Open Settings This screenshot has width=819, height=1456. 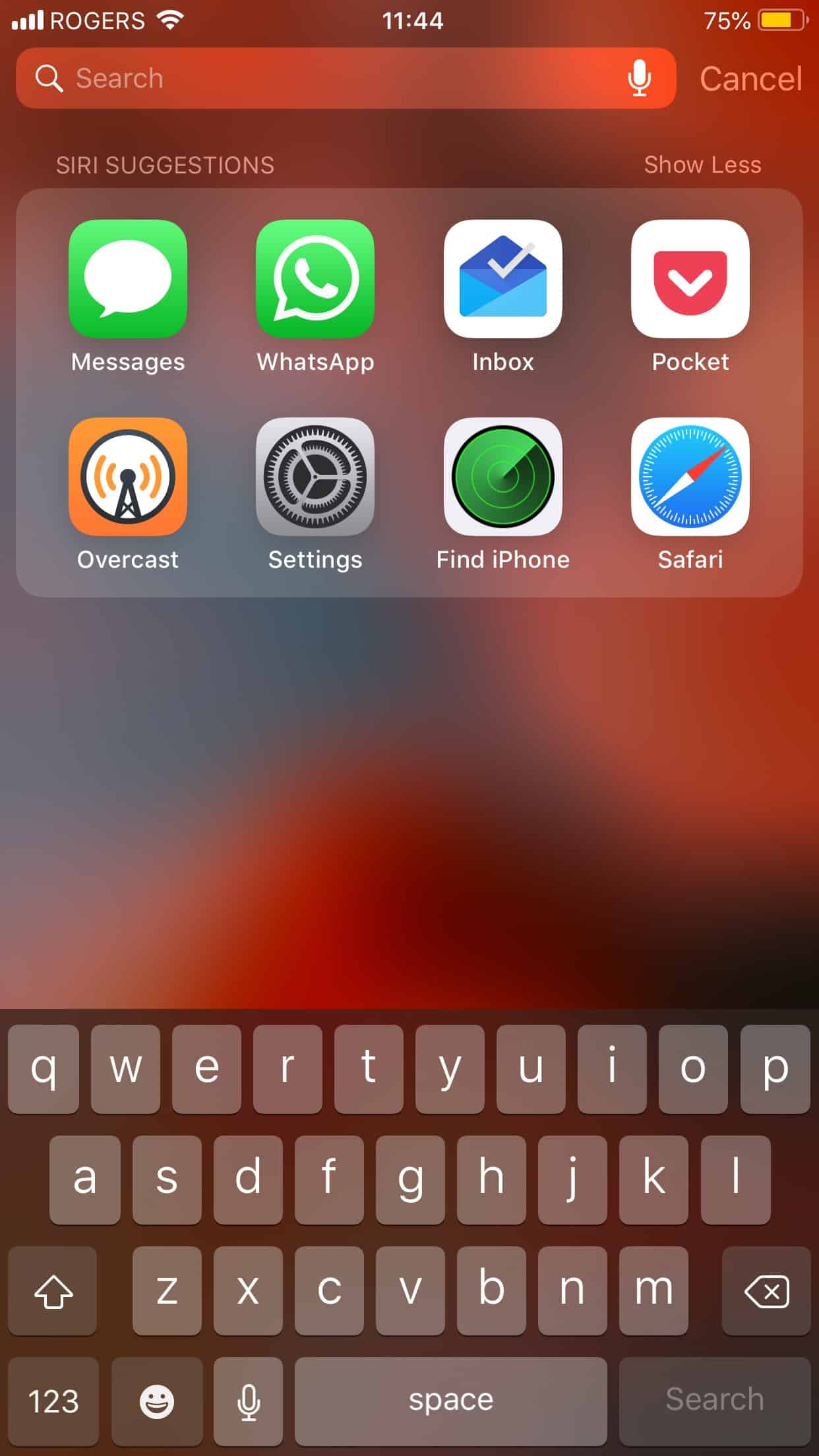pos(315,477)
